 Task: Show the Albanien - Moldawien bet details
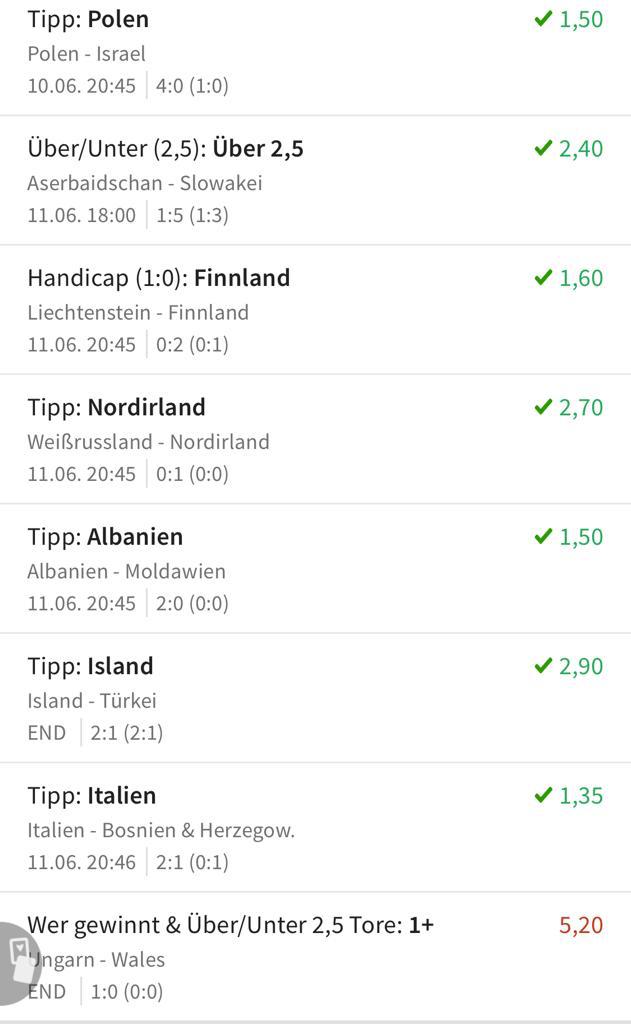315,569
